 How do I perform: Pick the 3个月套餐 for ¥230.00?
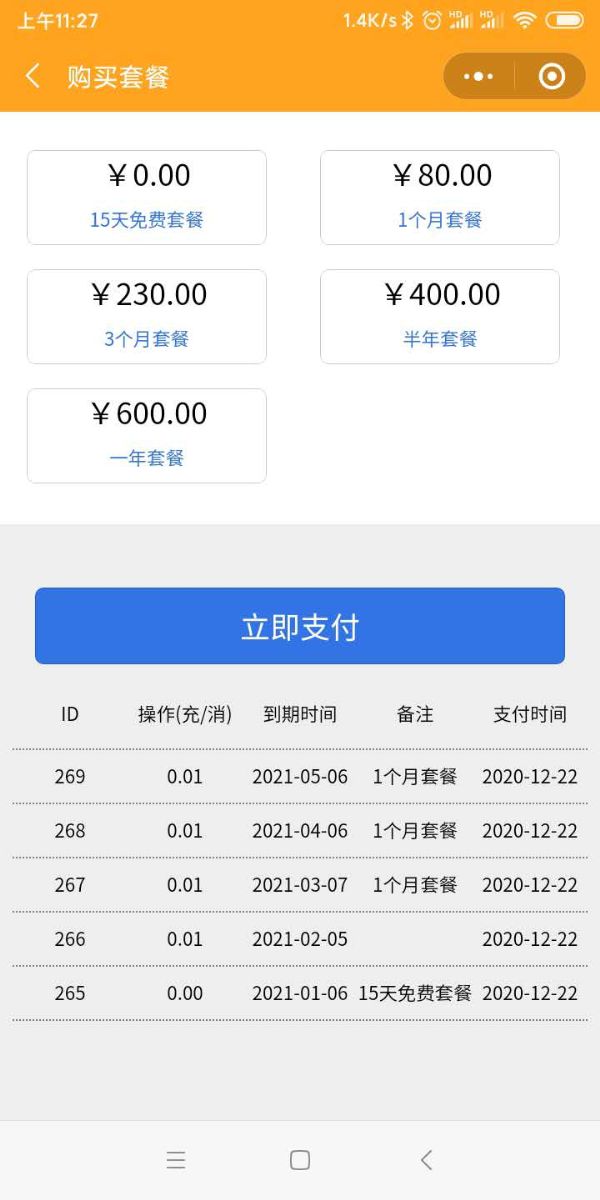pos(147,316)
